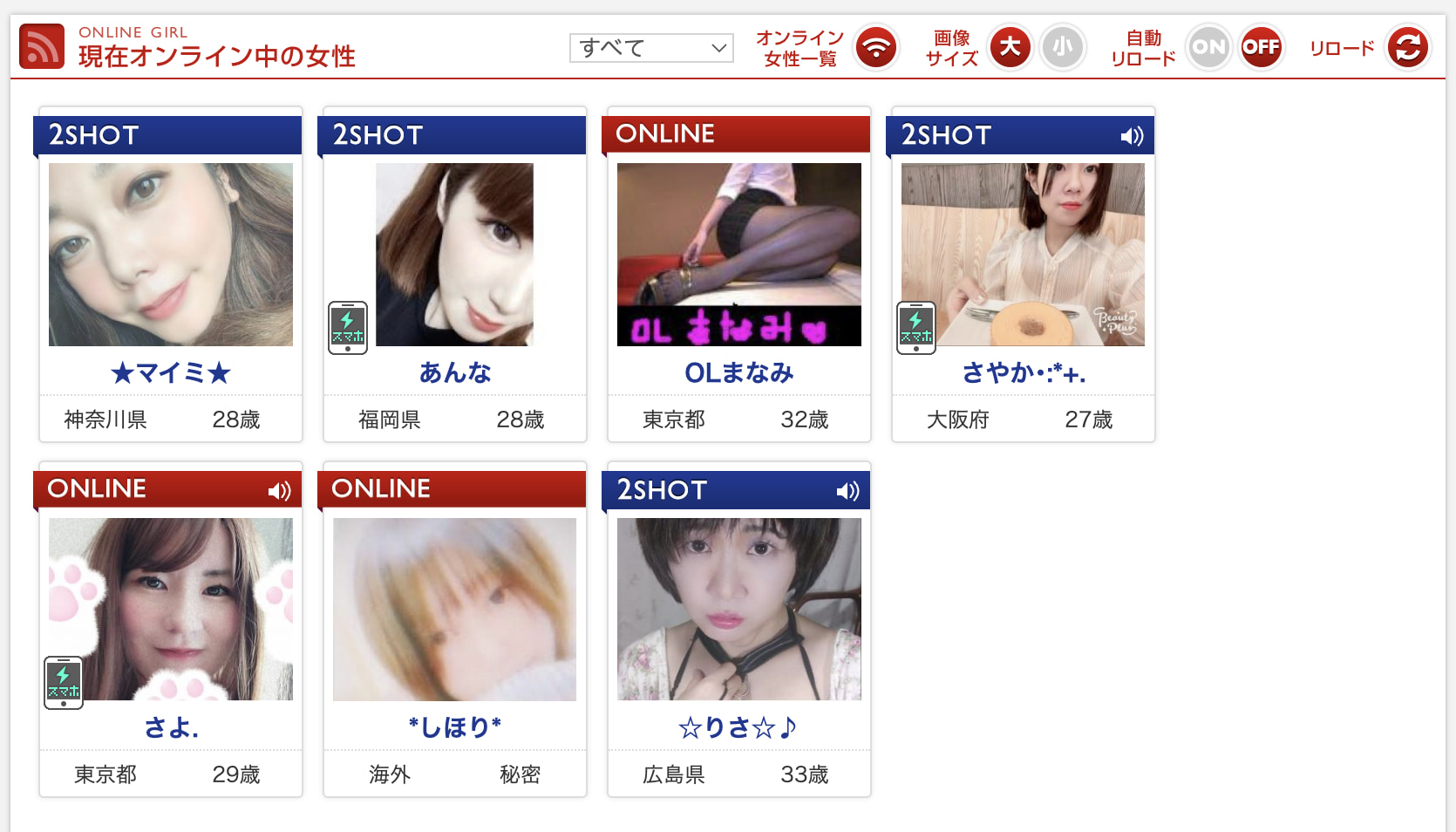The image size is (1456, 832).
Task: Turn auto reload OFF
Action: pos(1261,47)
